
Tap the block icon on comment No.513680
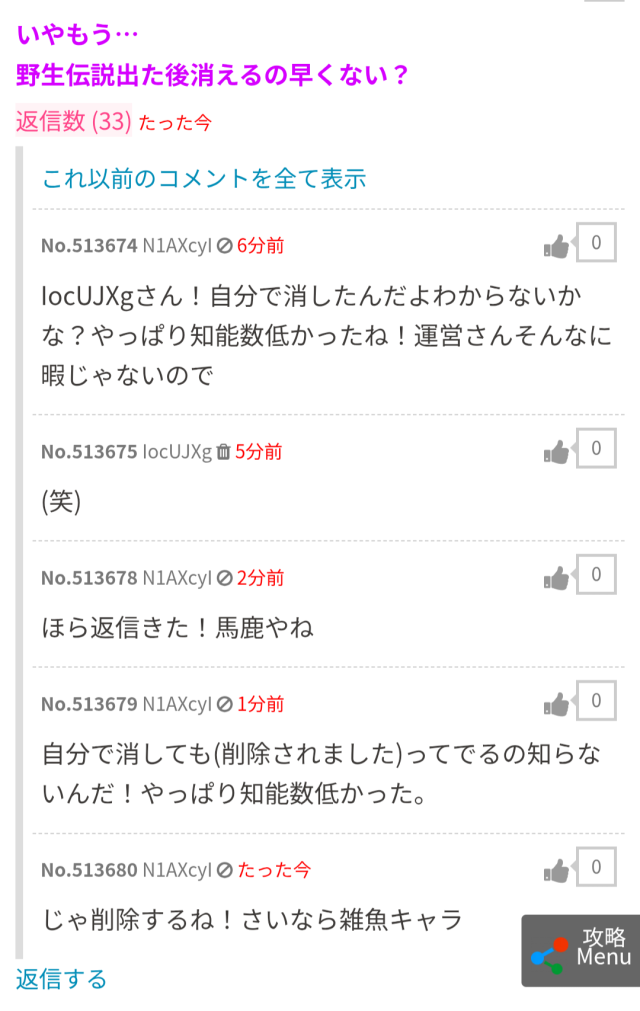click(225, 870)
